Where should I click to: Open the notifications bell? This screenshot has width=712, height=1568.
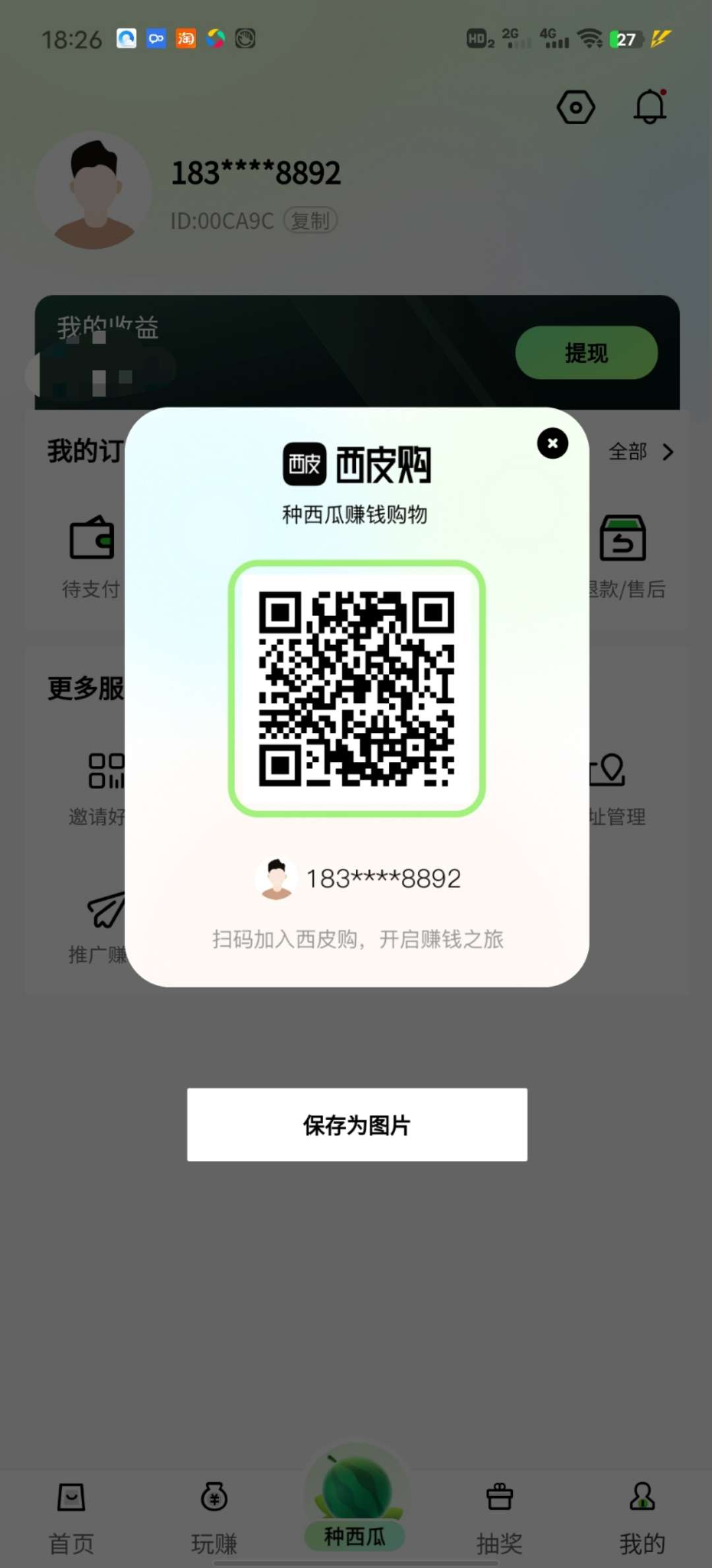click(x=650, y=106)
